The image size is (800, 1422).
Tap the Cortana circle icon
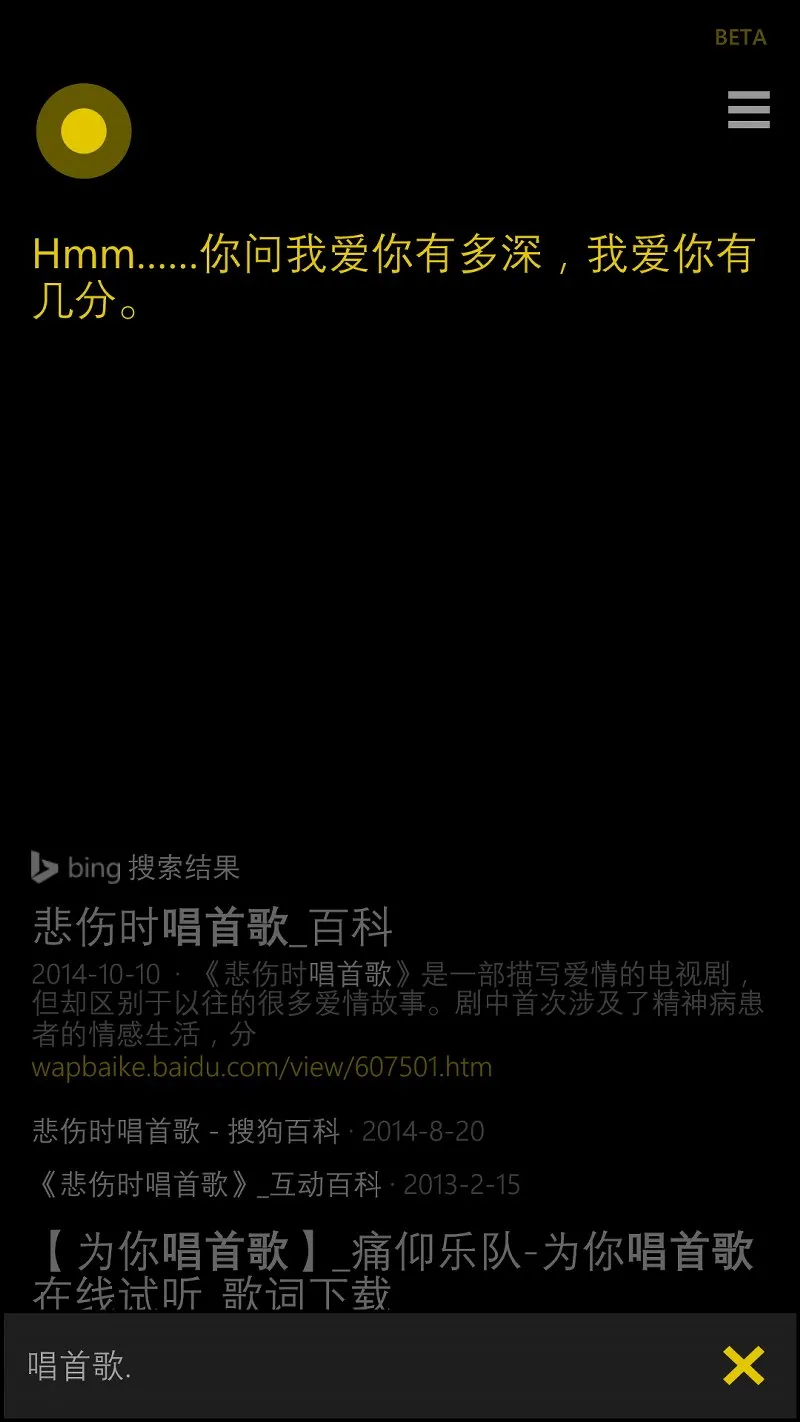(x=84, y=131)
